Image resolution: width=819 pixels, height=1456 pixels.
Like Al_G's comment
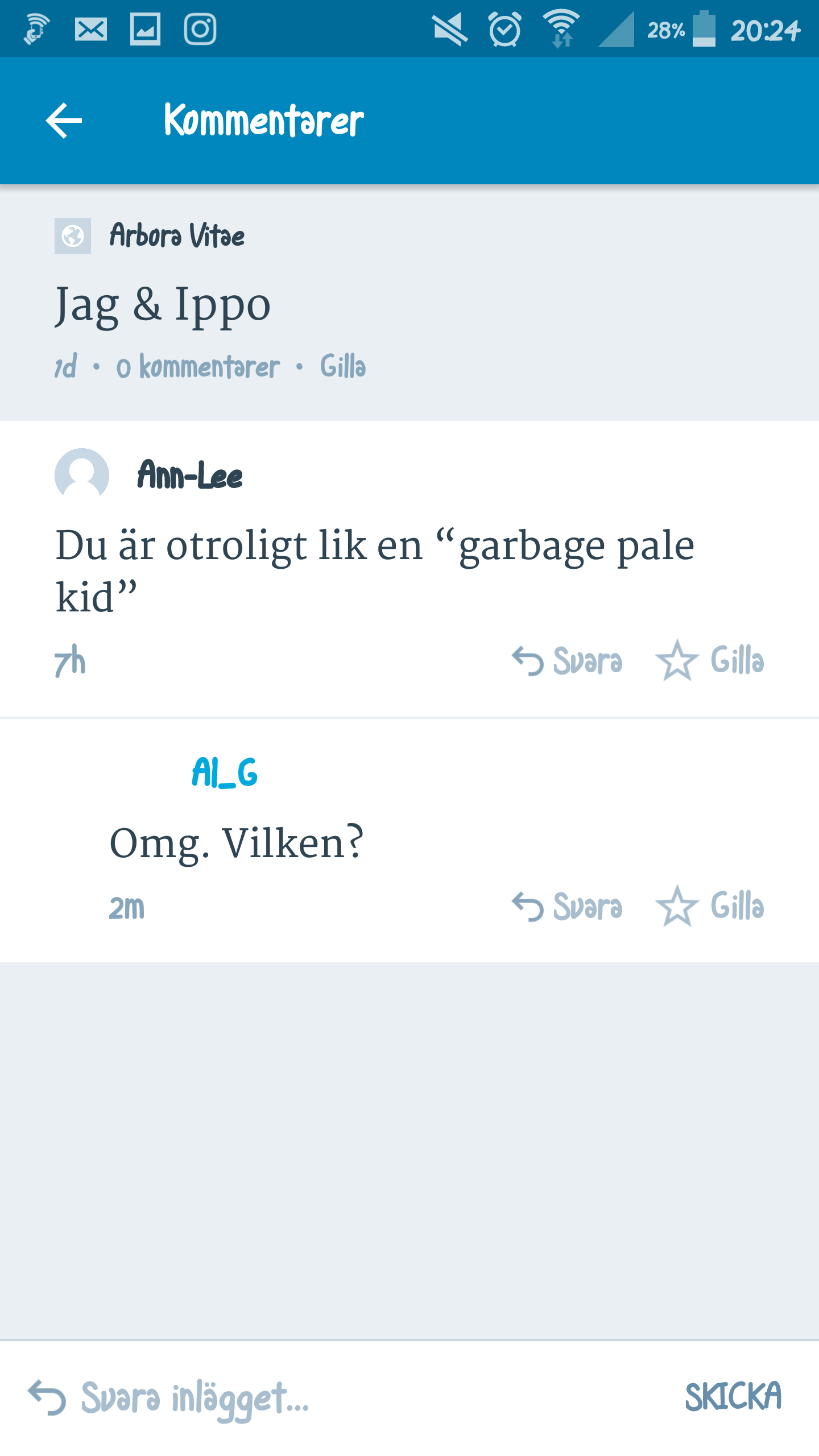[711, 906]
